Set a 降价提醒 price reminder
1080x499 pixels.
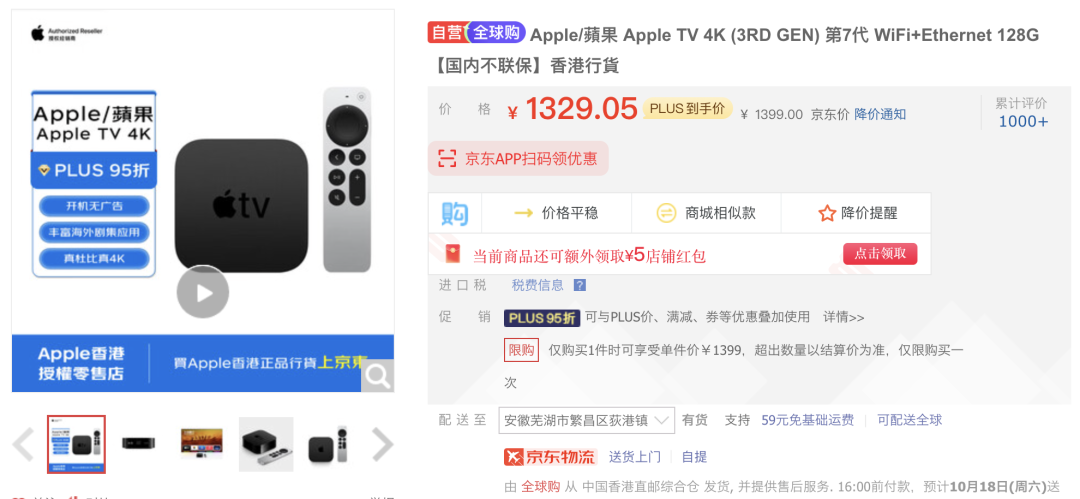pos(857,213)
